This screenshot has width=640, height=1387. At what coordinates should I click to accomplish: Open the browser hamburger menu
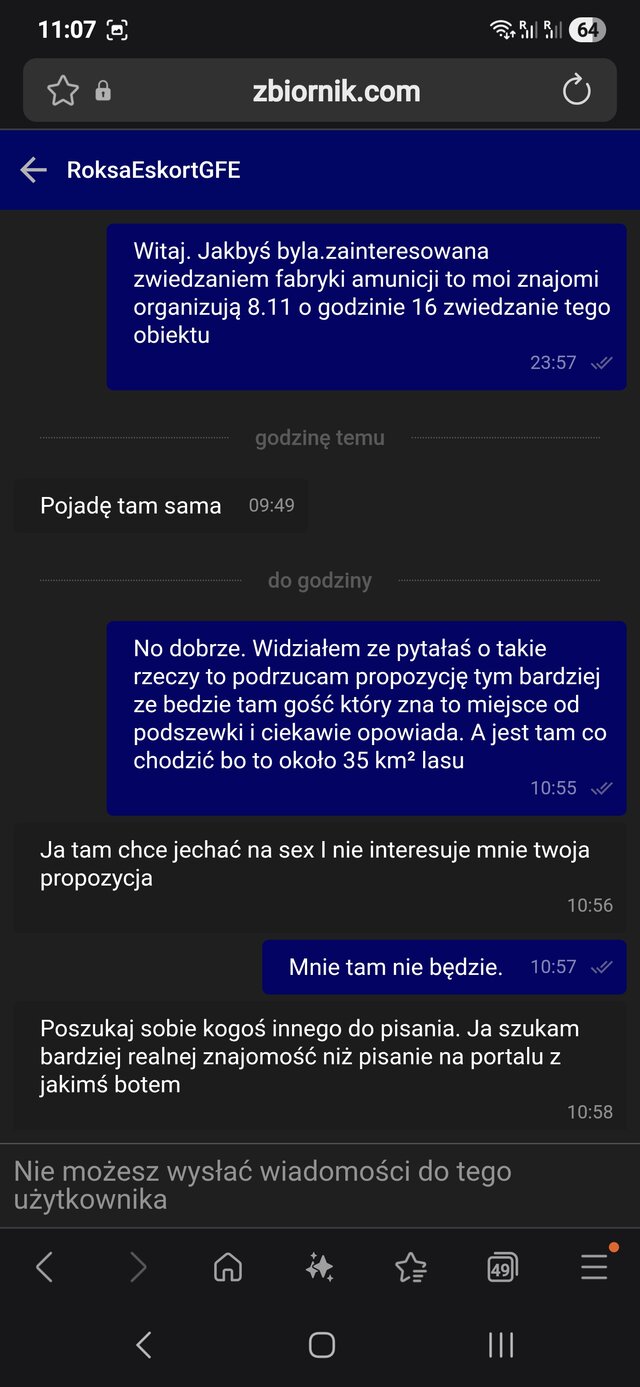coord(594,1268)
